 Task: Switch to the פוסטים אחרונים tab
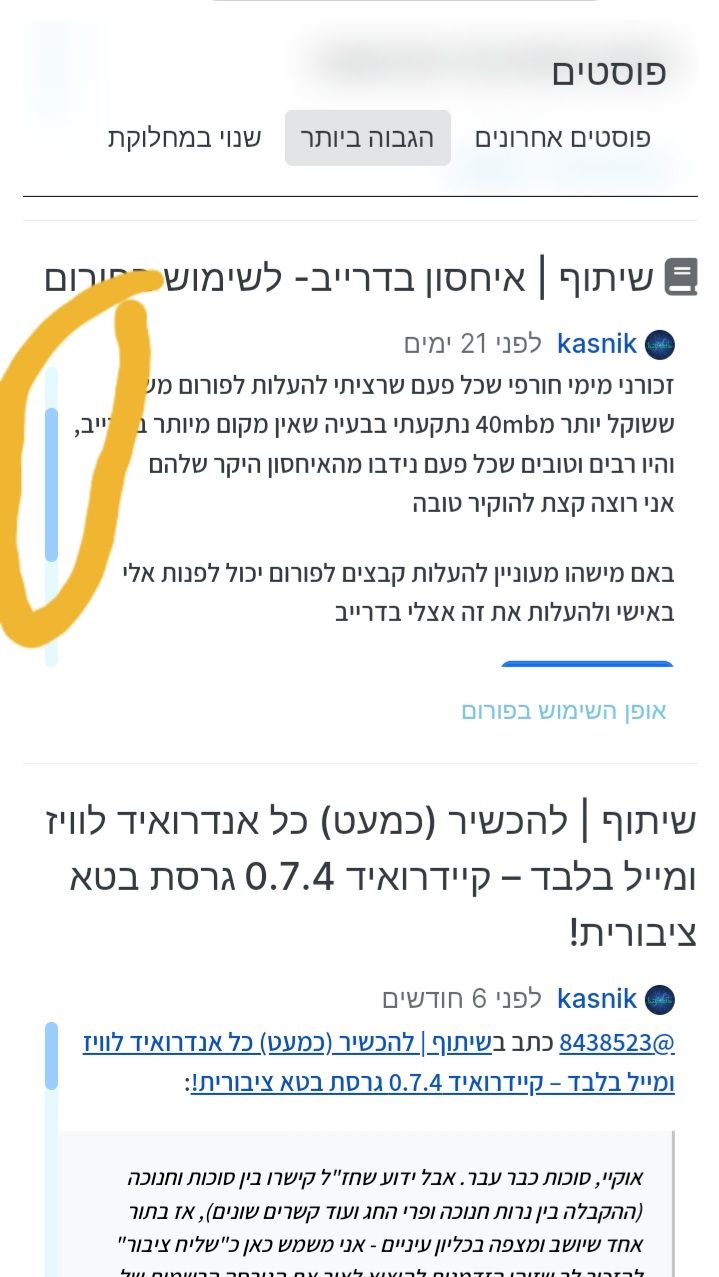[x=562, y=138]
